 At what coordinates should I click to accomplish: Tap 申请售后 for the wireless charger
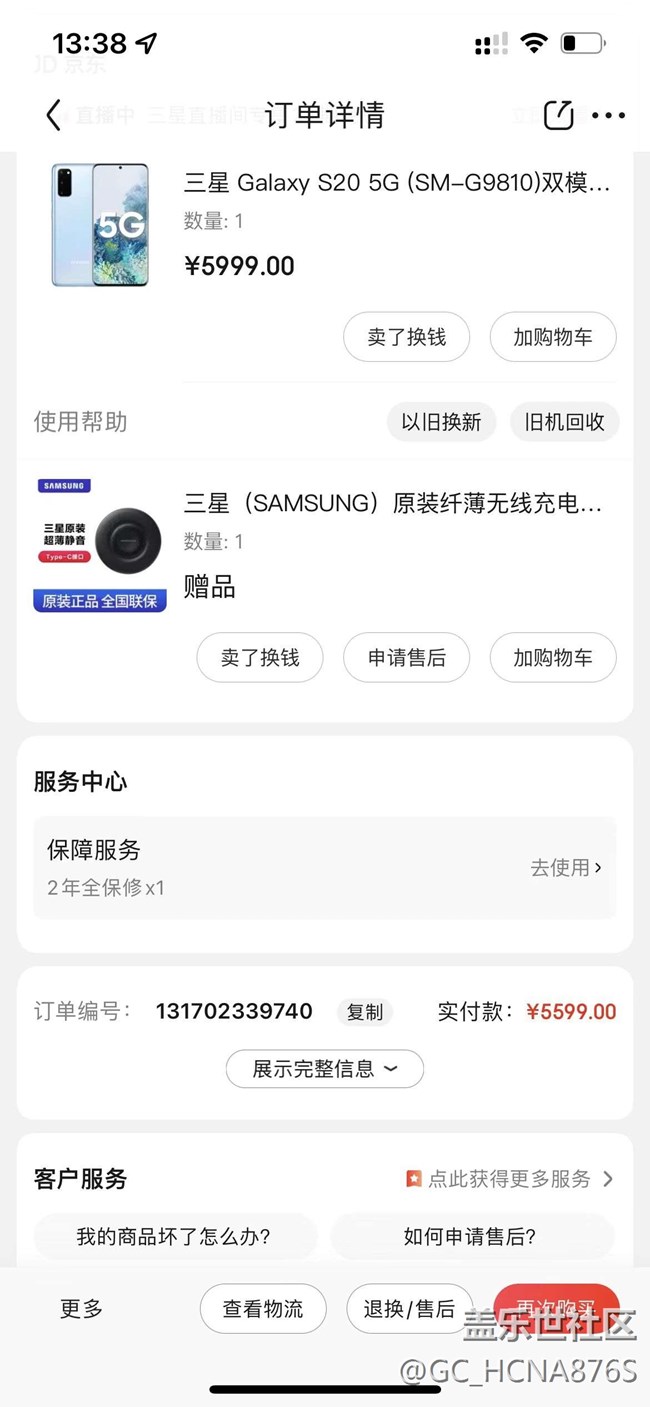coord(406,657)
